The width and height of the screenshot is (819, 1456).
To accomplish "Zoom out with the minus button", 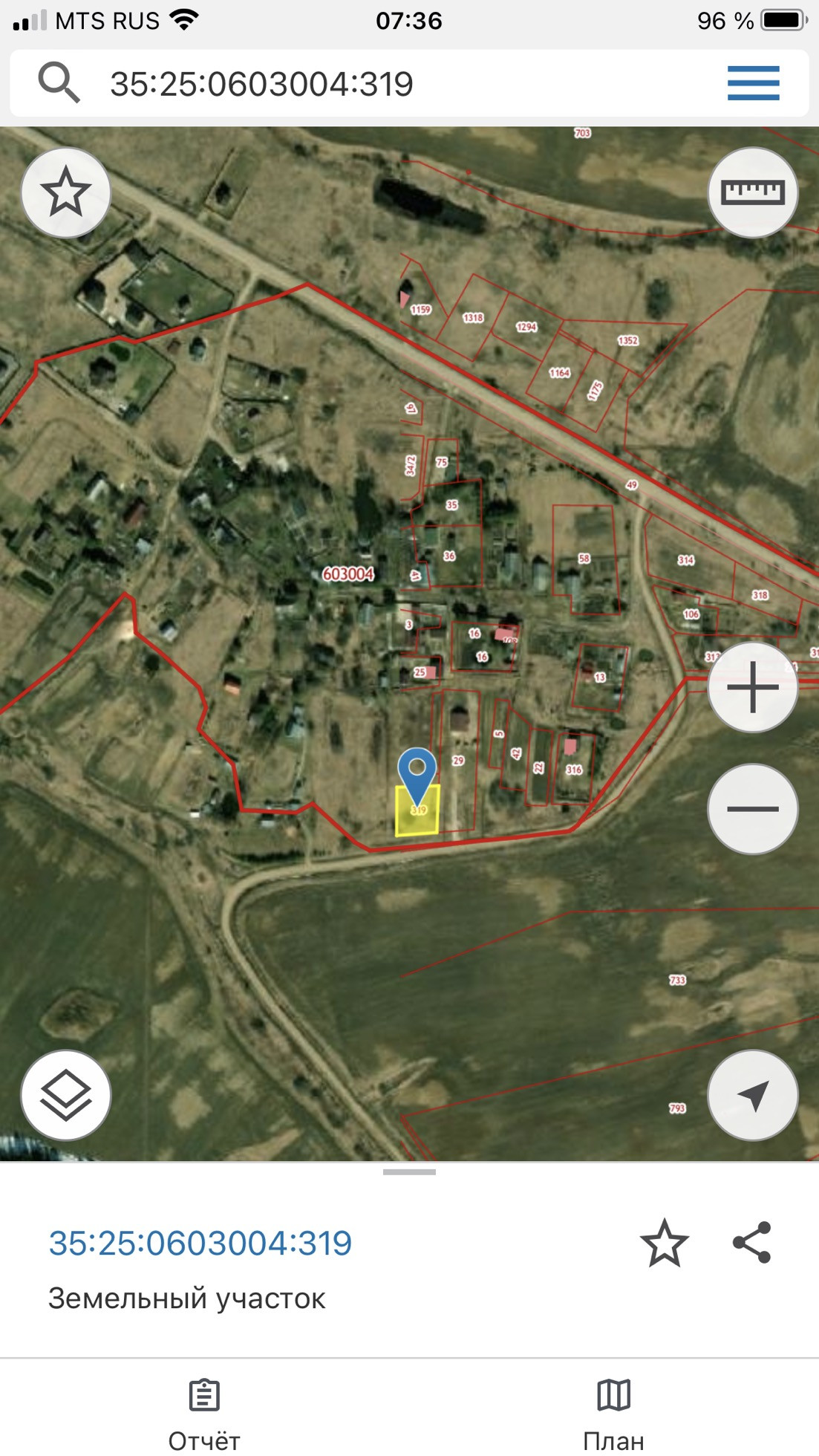I will pos(752,809).
